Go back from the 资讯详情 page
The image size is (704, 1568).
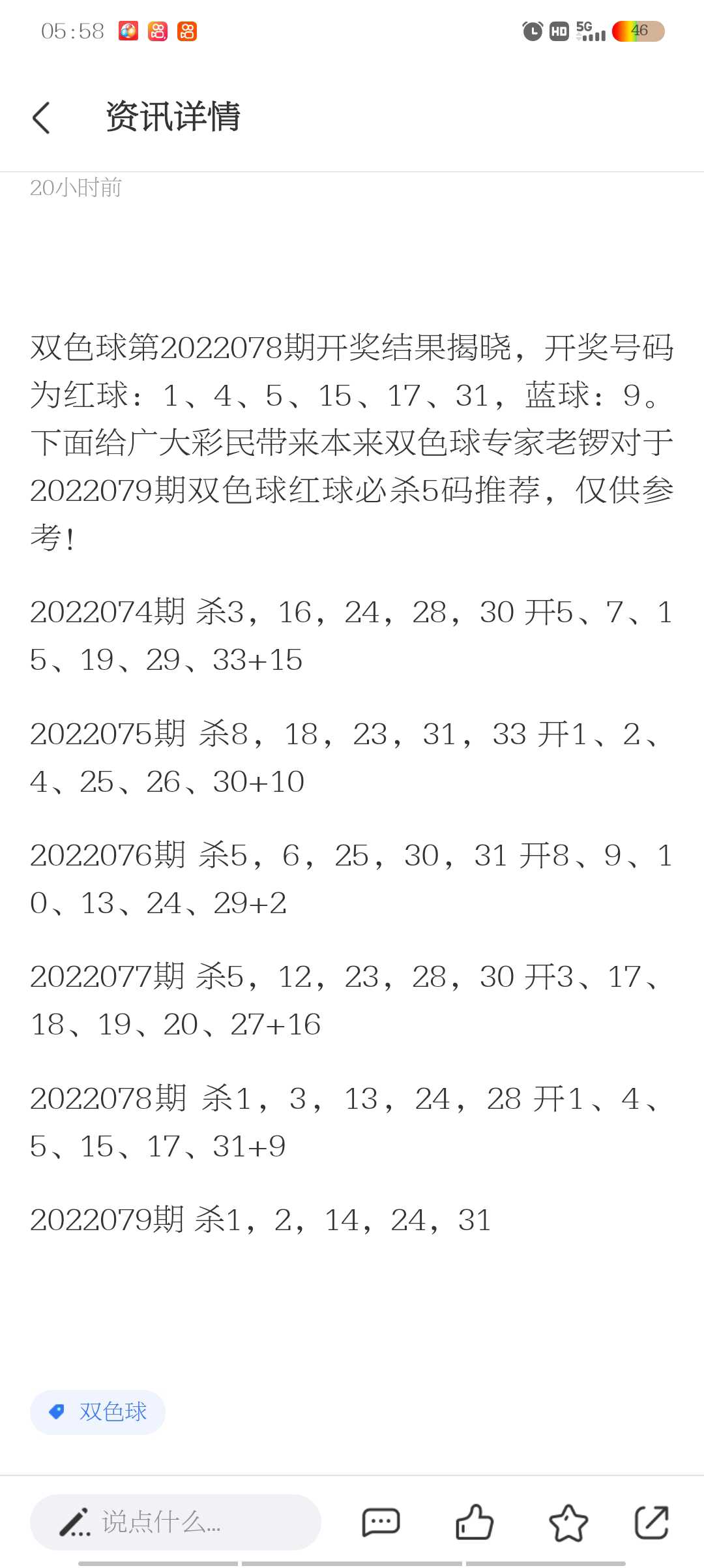42,118
